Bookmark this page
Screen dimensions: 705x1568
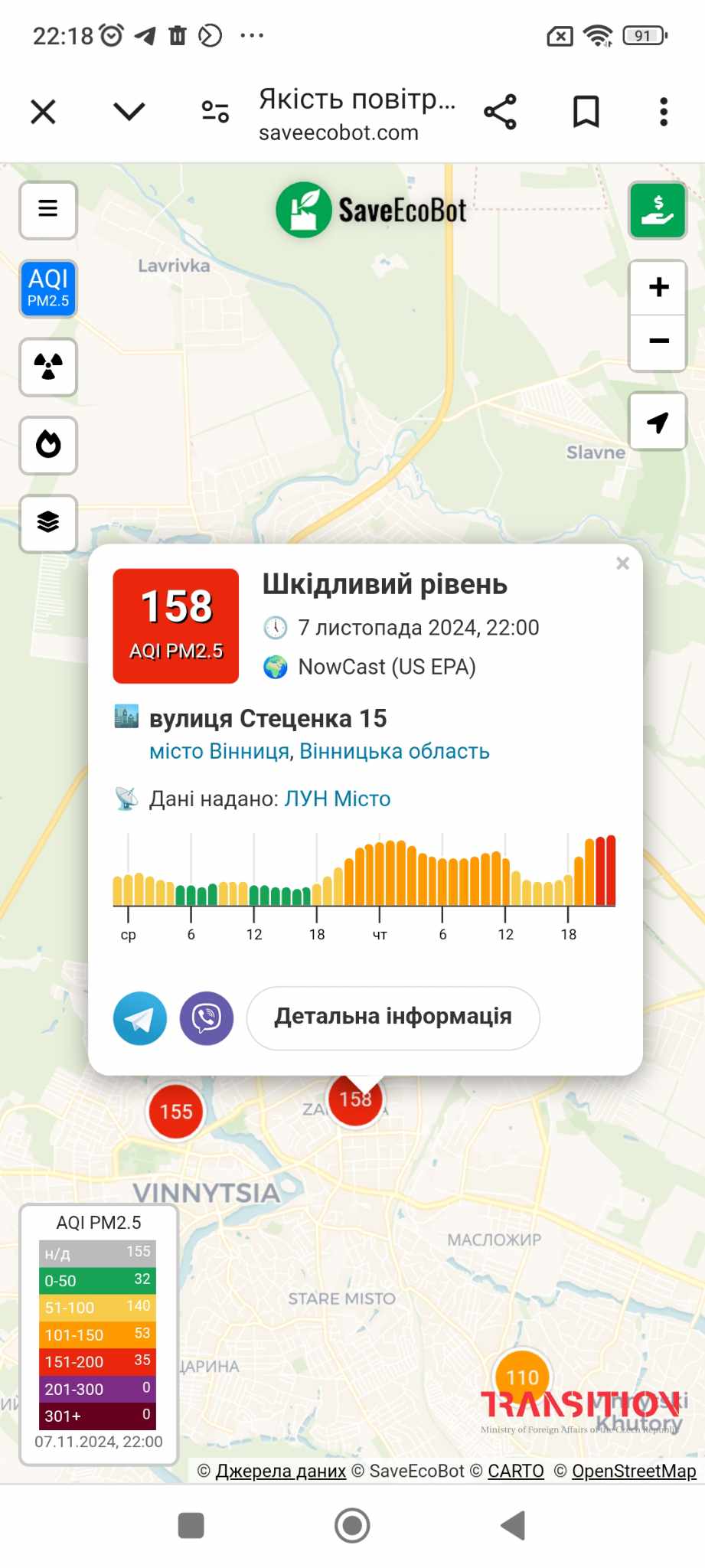(x=586, y=112)
